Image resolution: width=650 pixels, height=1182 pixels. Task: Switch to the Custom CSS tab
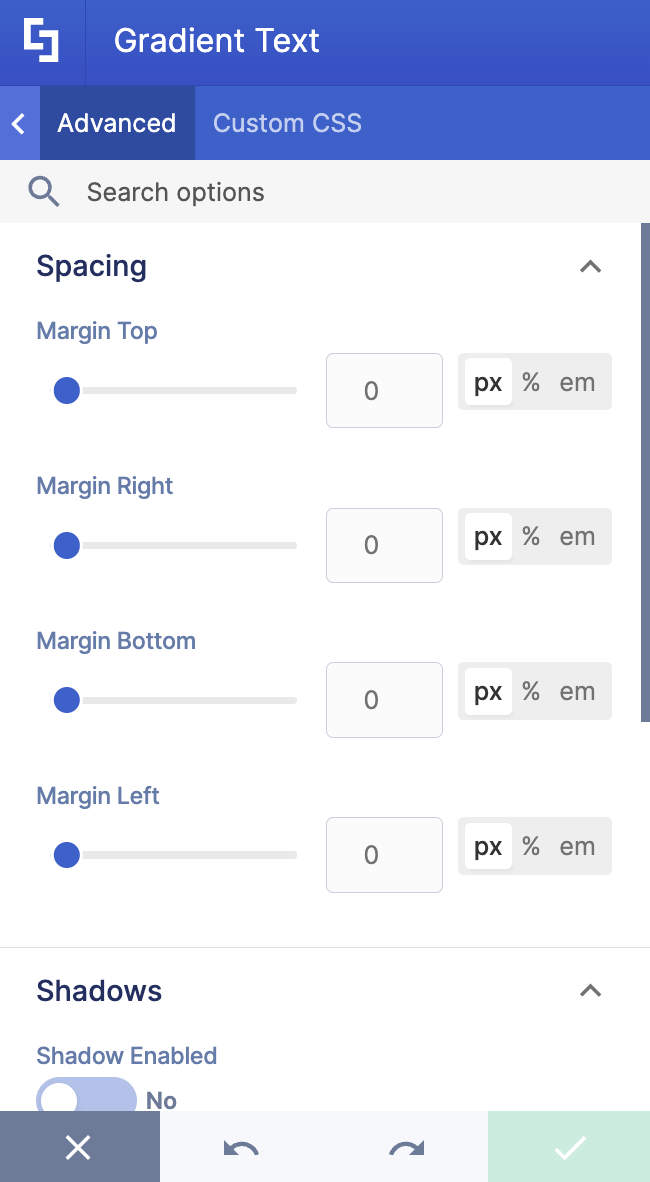point(287,123)
